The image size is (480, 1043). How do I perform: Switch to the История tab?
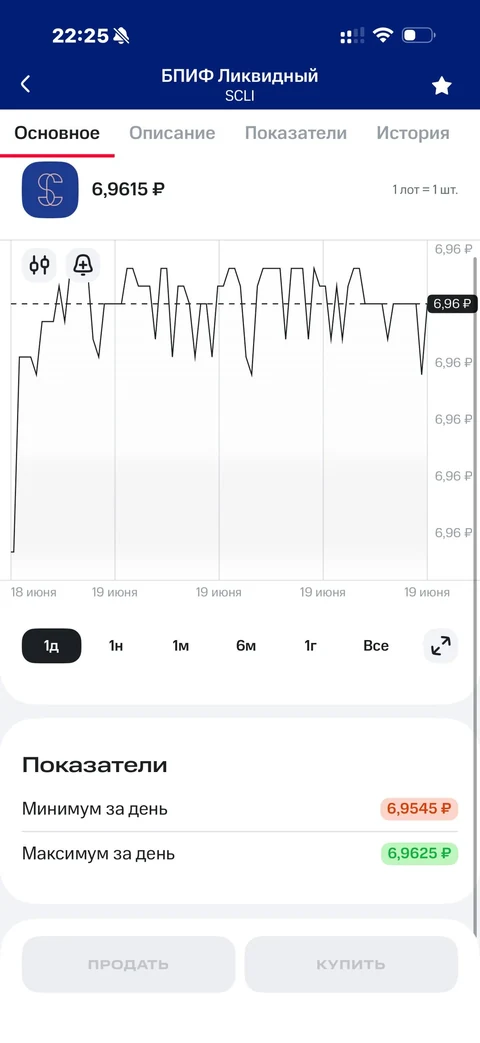tap(413, 133)
